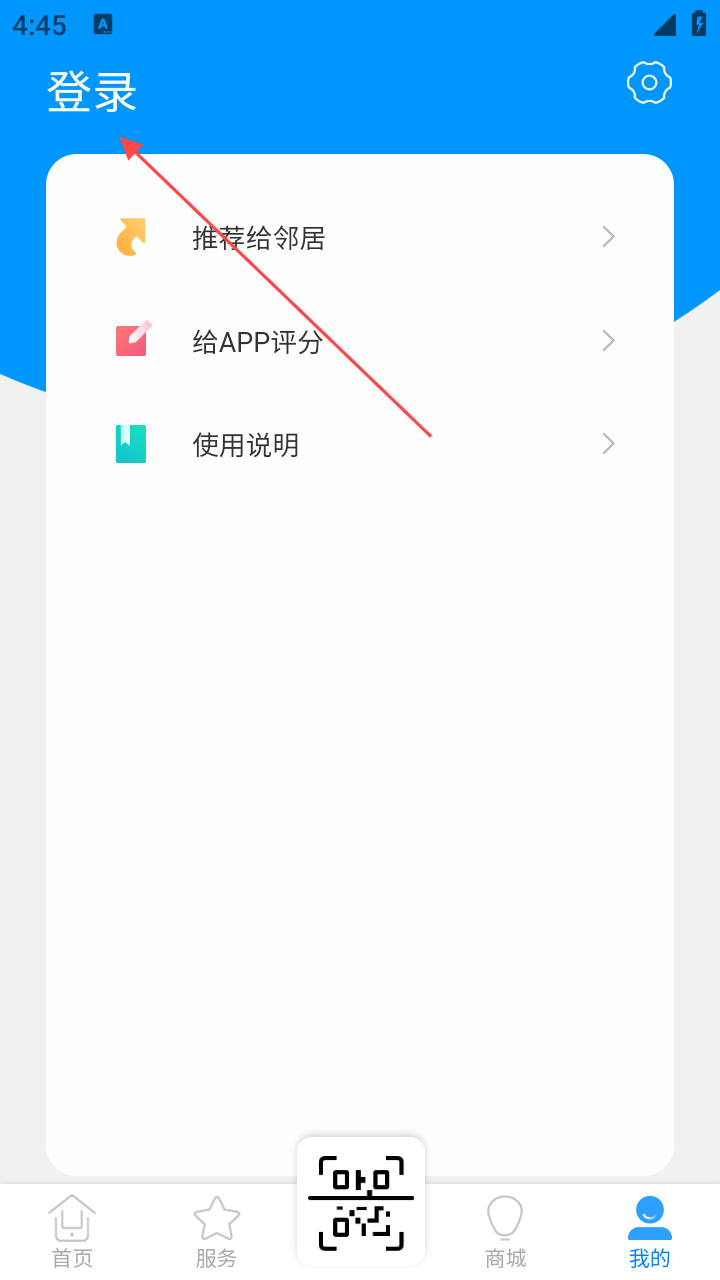This screenshot has height=1280, width=720.
Task: Open 使用说明 row
Action: 360,444
